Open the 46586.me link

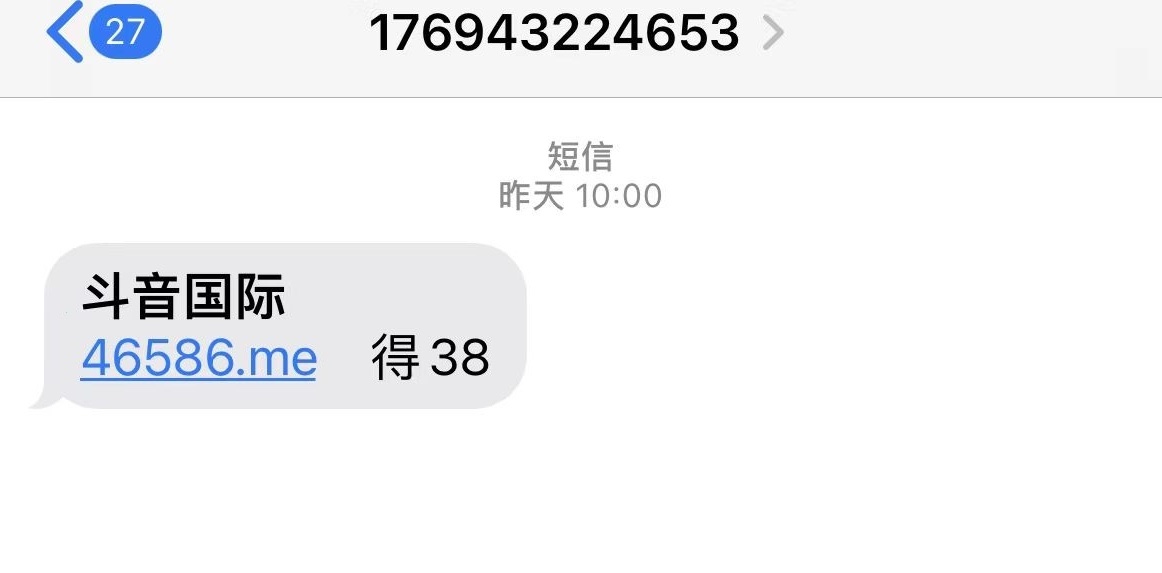[x=198, y=358]
